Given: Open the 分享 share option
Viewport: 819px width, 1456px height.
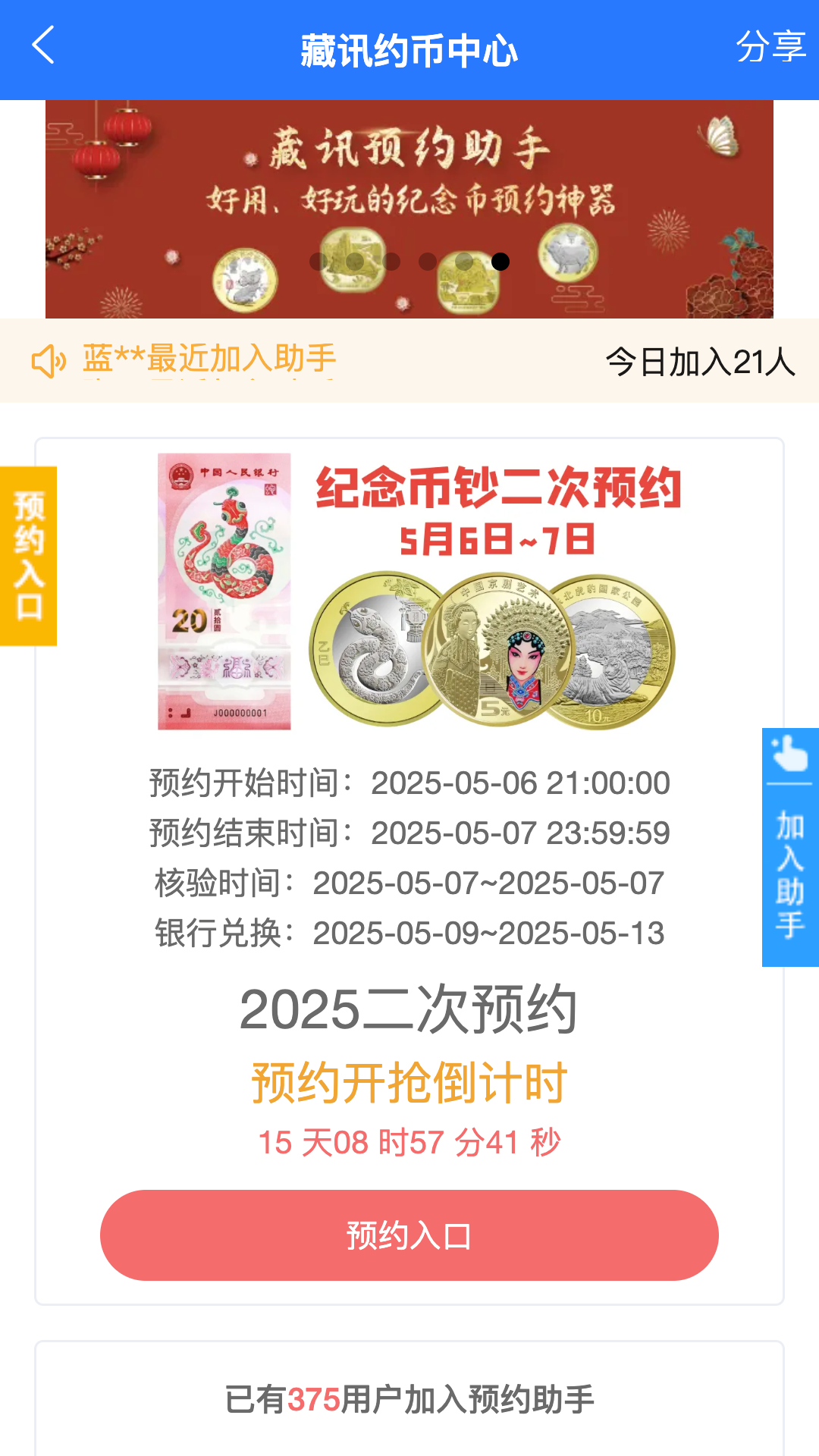Looking at the screenshot, I should point(772,47).
